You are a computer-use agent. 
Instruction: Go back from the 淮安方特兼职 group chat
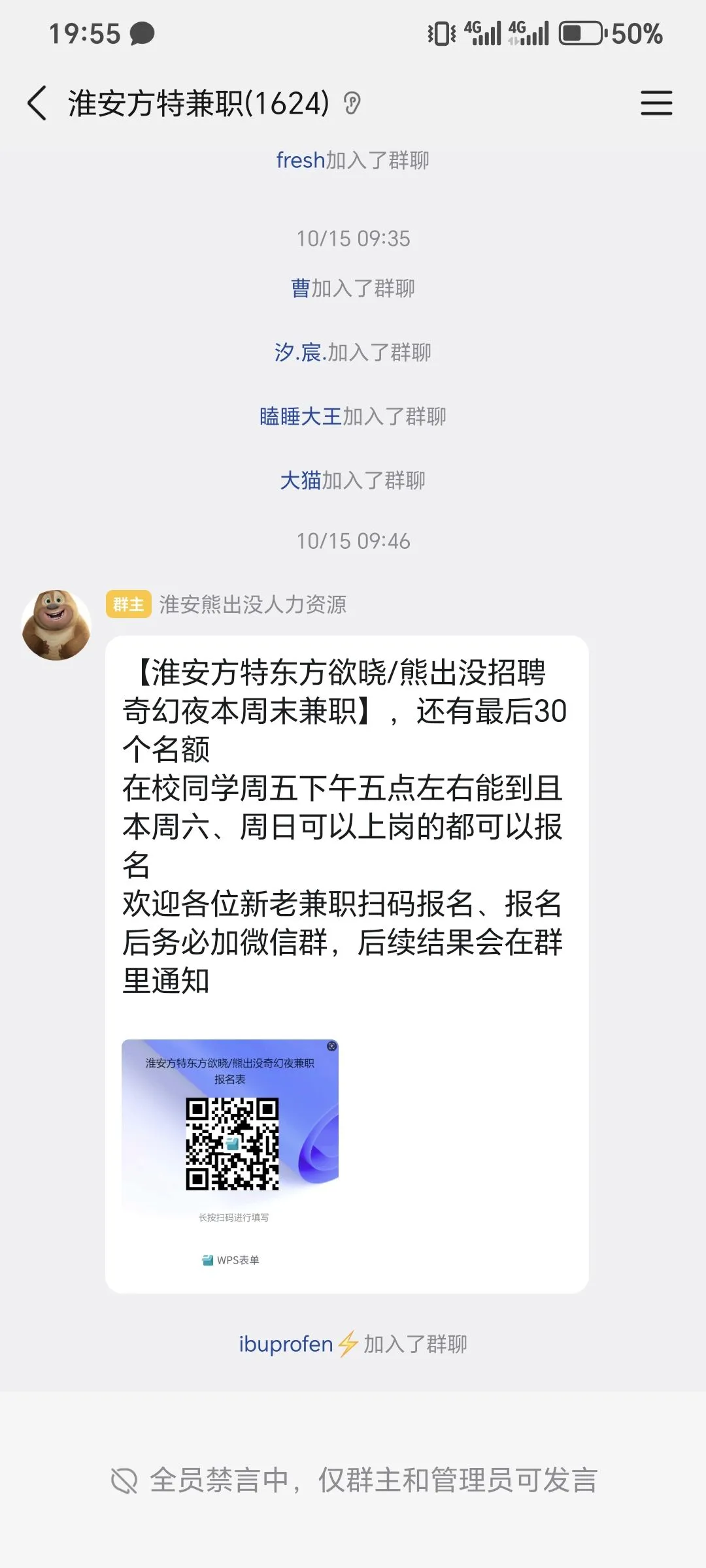pos(37,103)
